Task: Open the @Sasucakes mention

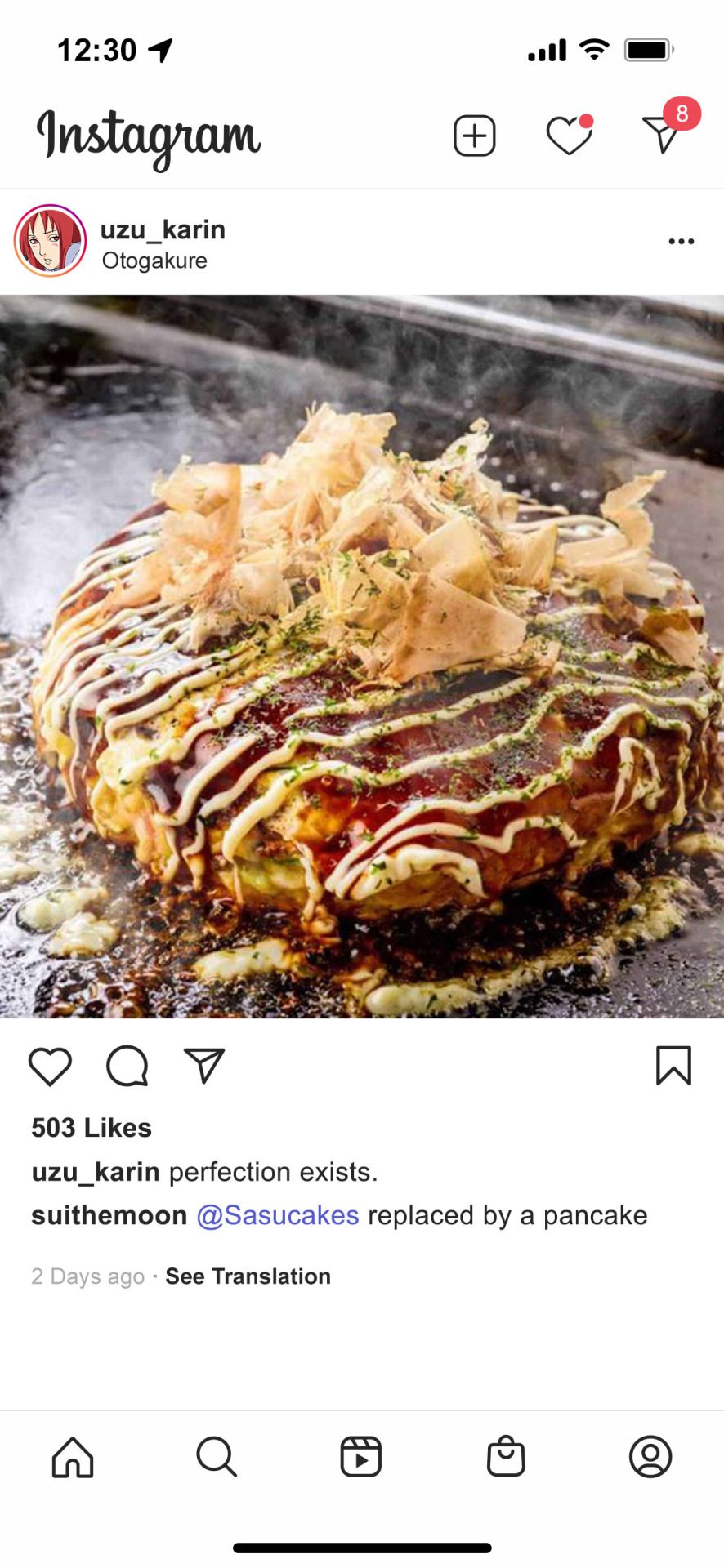Action: 278,1215
